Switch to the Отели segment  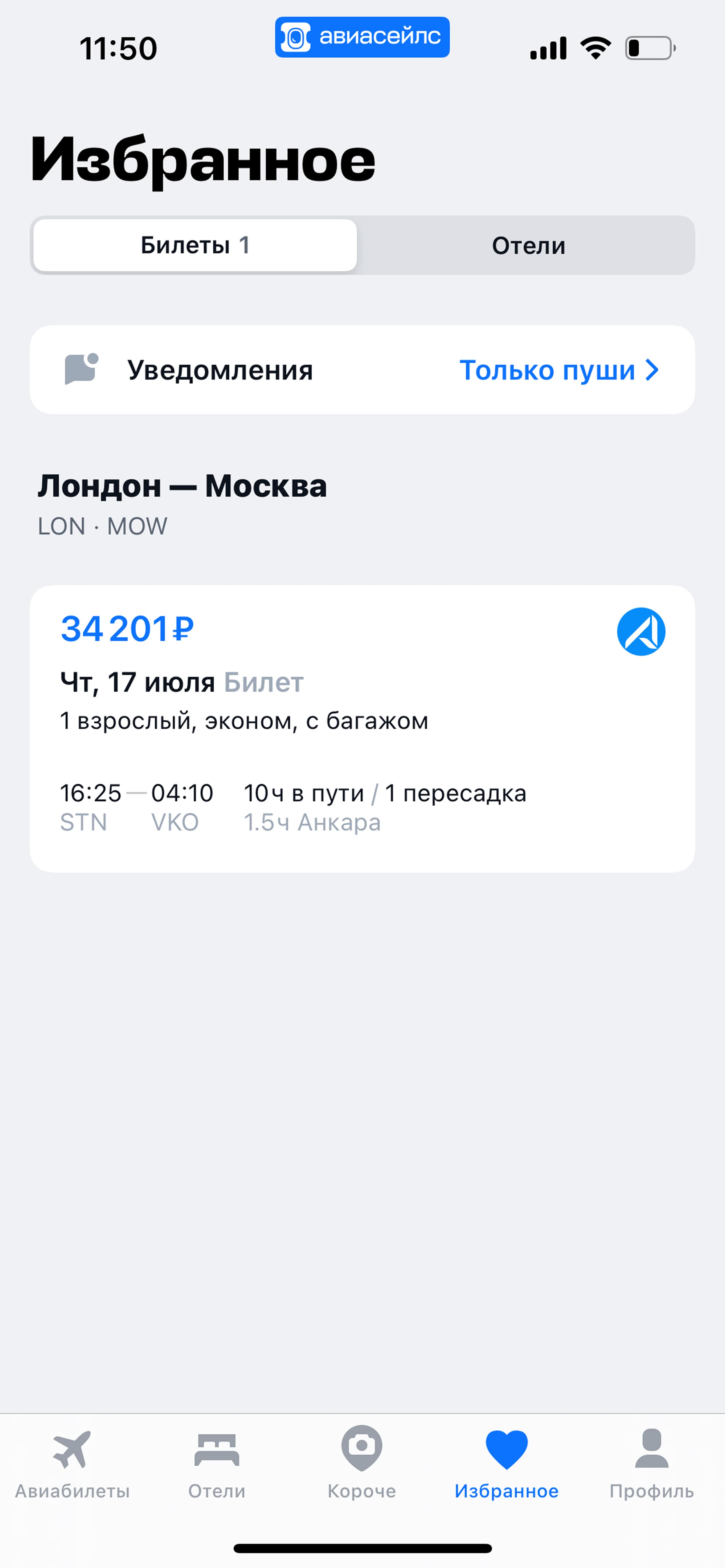point(528,245)
